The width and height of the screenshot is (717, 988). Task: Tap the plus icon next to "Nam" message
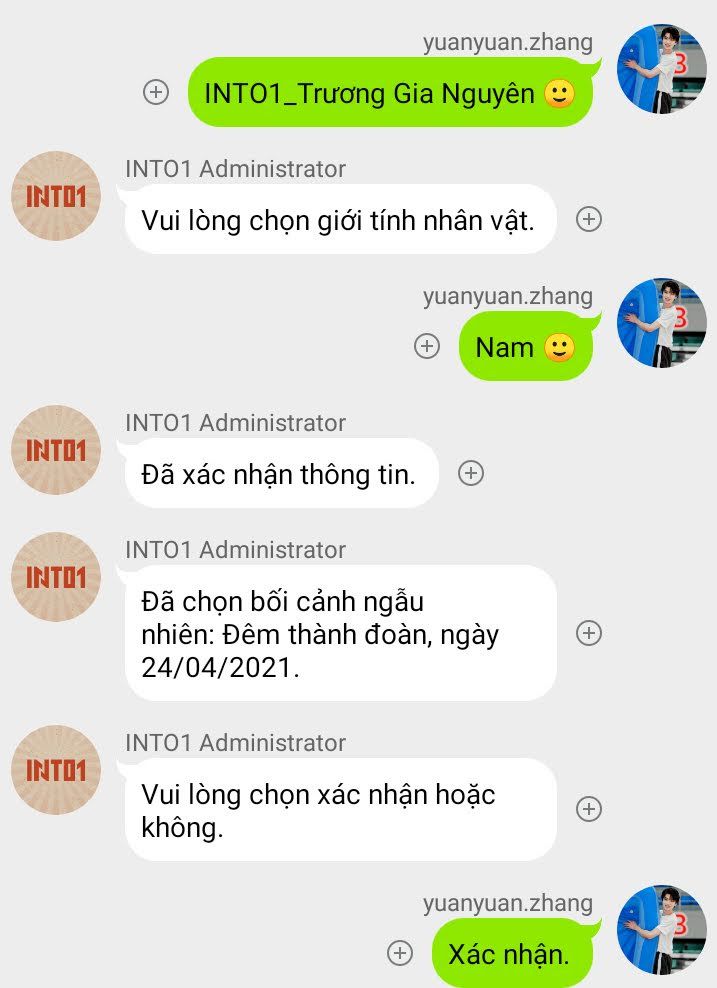[427, 346]
